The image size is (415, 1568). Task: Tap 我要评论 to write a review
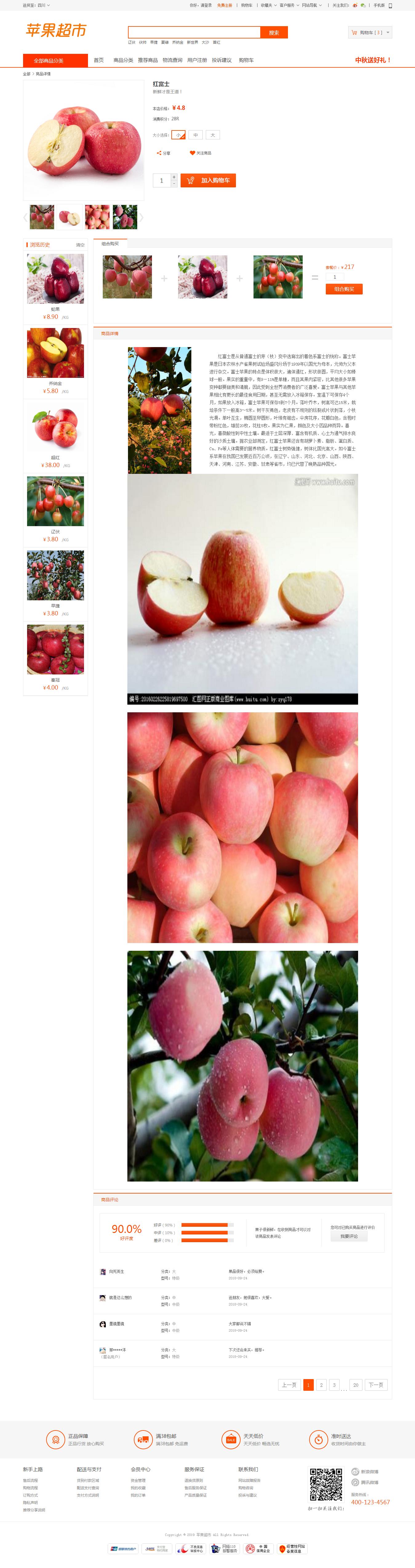pyautogui.click(x=349, y=1237)
